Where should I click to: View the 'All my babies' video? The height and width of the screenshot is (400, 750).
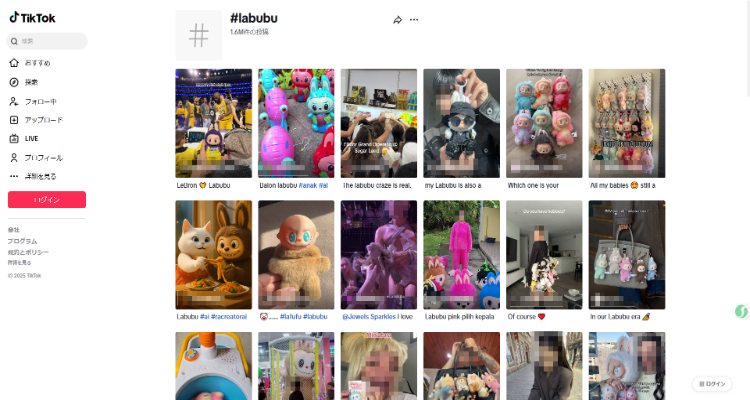pyautogui.click(x=627, y=123)
